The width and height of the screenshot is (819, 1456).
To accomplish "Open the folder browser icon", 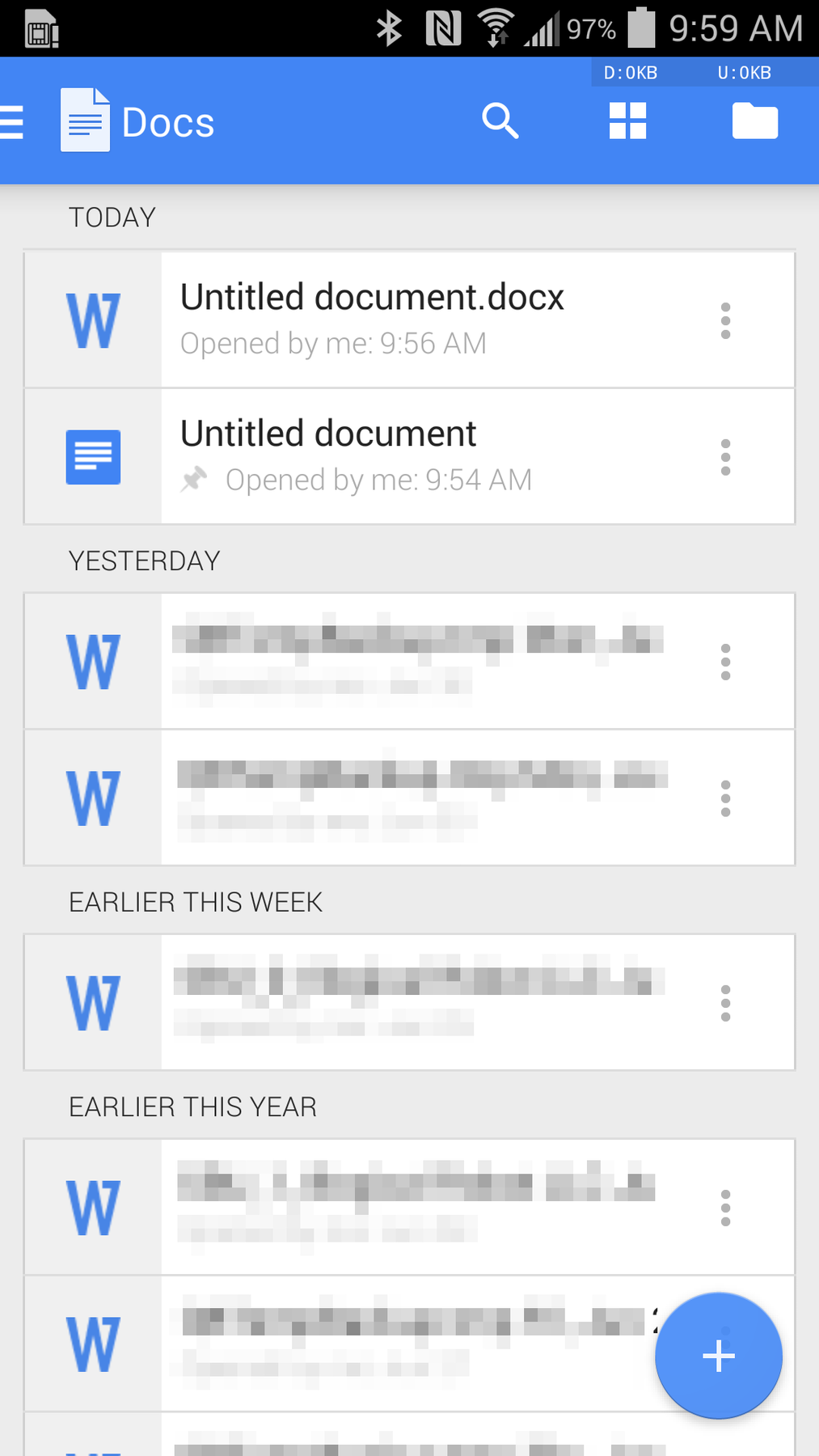I will [x=754, y=121].
